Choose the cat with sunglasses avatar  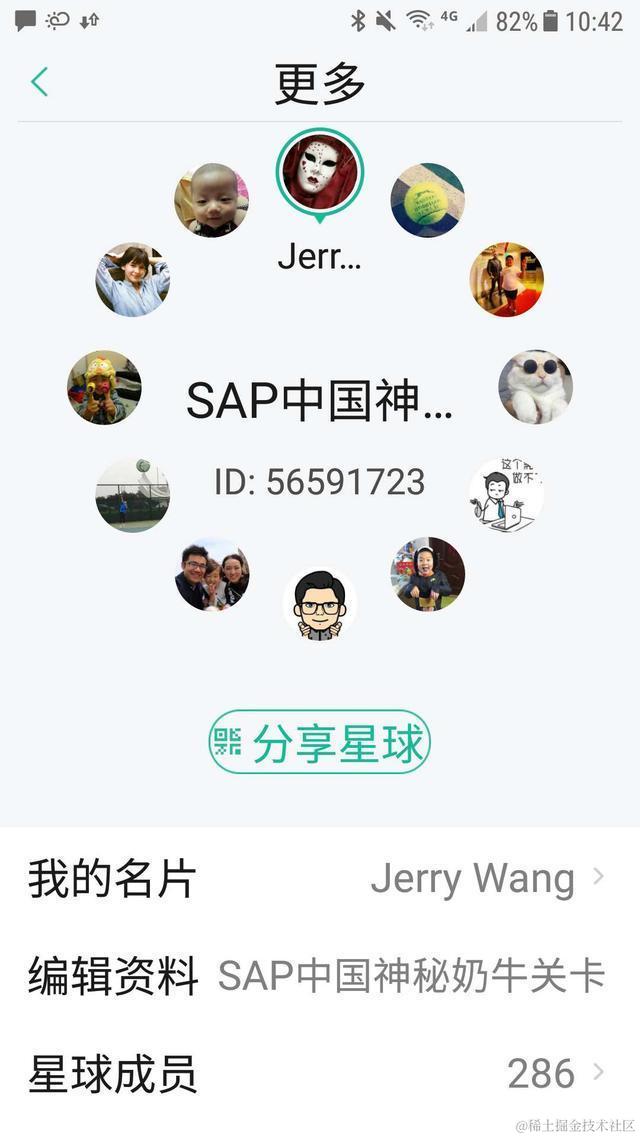point(535,386)
